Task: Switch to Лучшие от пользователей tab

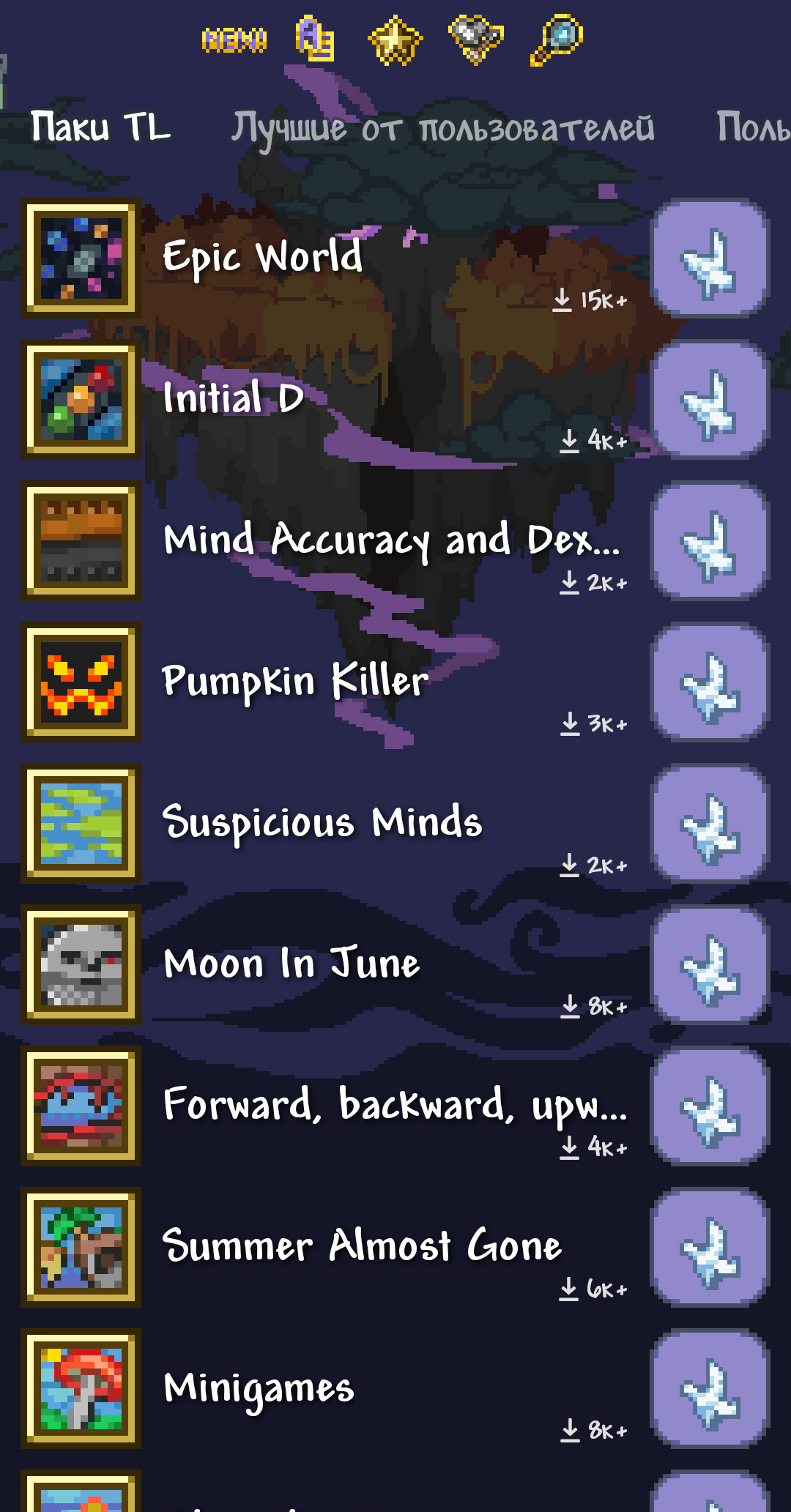Action: point(442,129)
